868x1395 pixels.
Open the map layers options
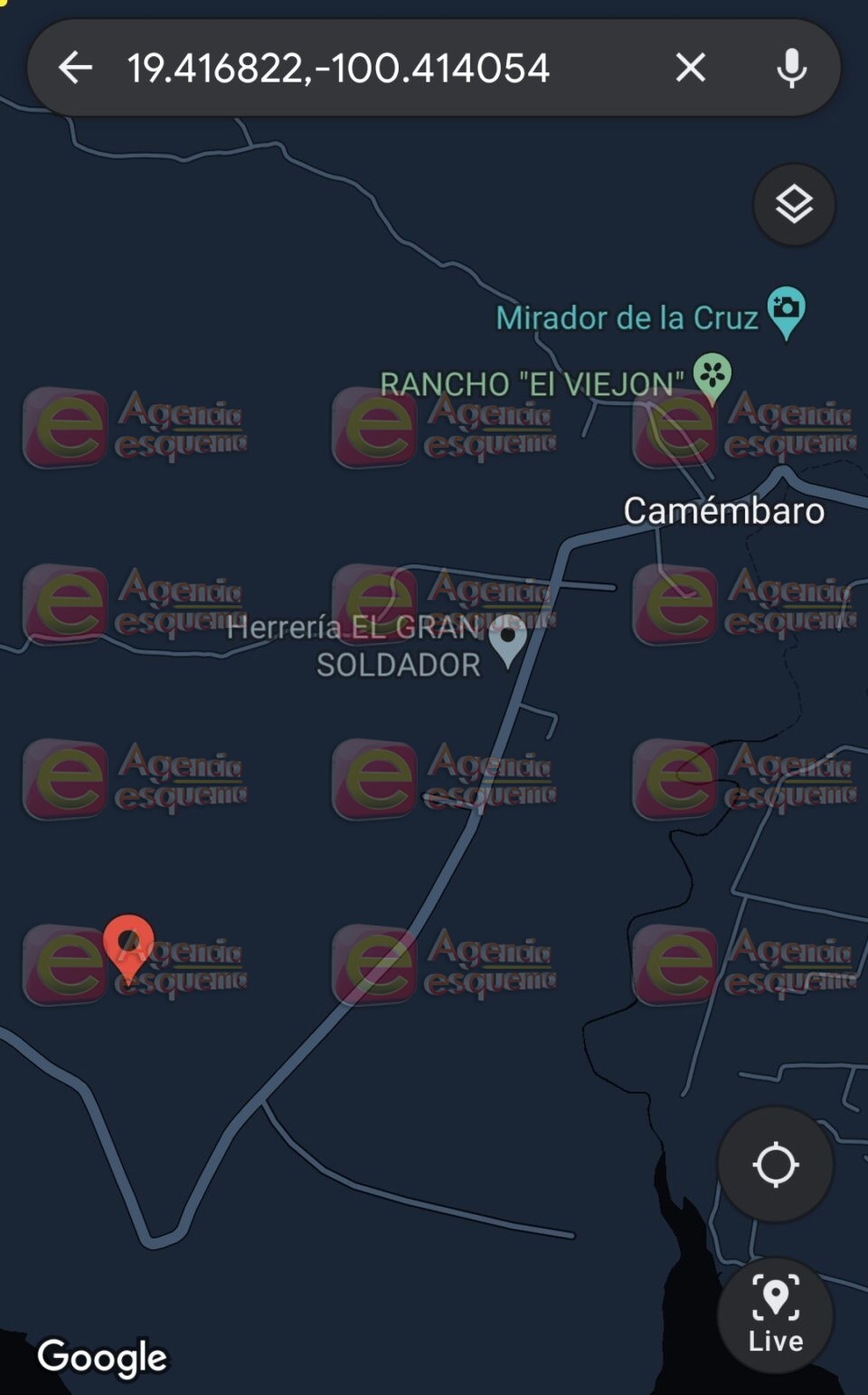point(794,204)
